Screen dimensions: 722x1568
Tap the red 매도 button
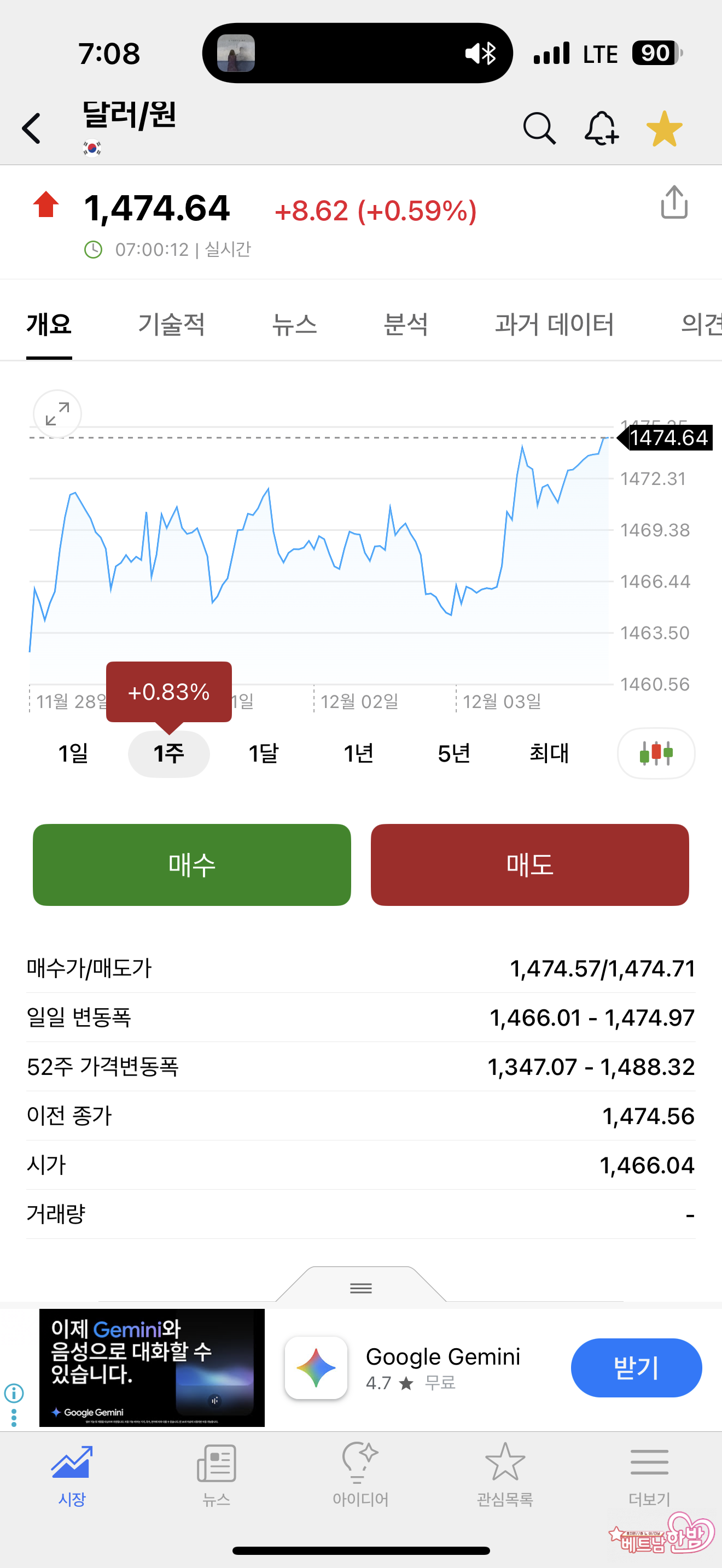(x=529, y=864)
